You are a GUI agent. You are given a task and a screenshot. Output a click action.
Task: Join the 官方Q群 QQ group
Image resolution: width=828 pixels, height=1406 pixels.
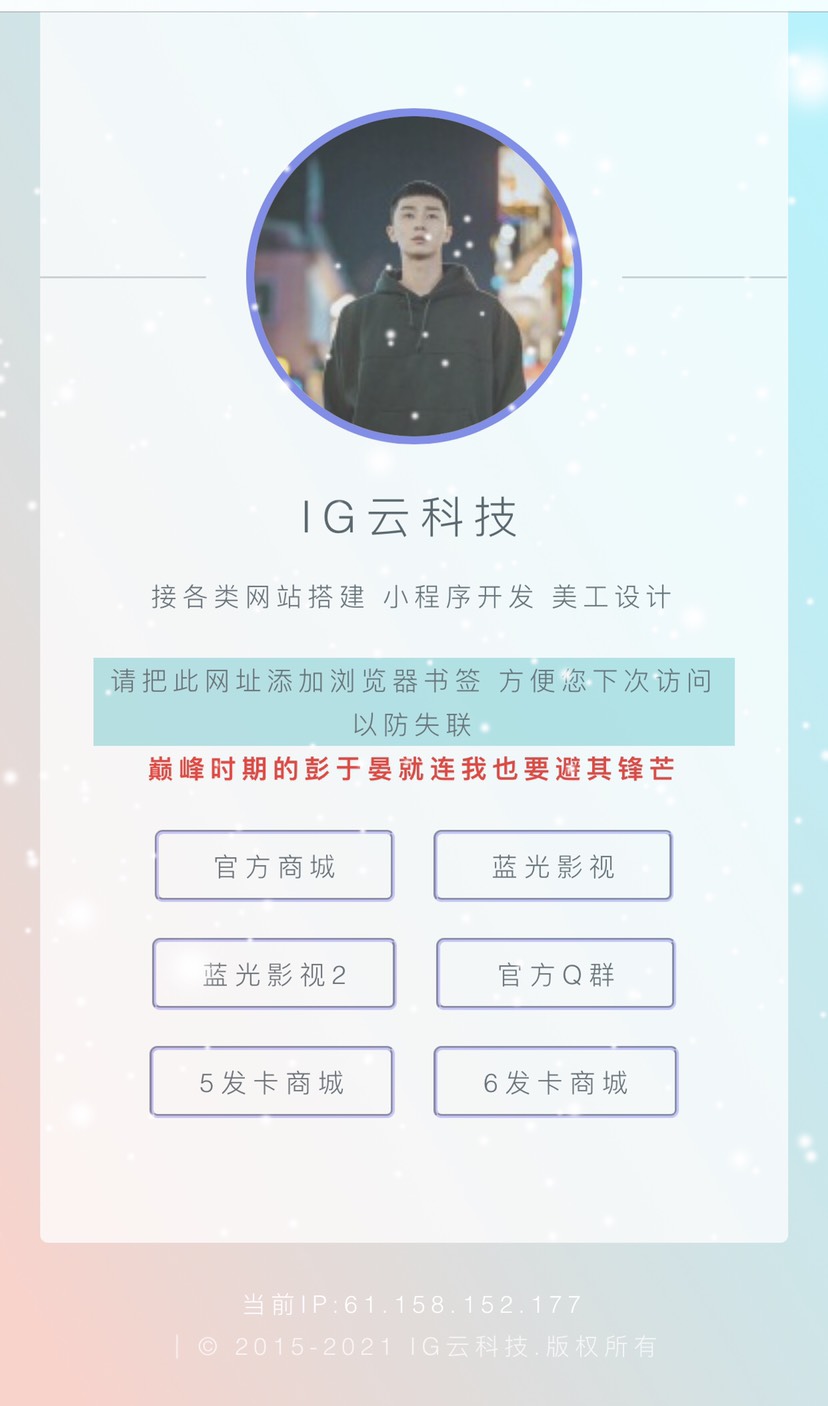pos(554,973)
